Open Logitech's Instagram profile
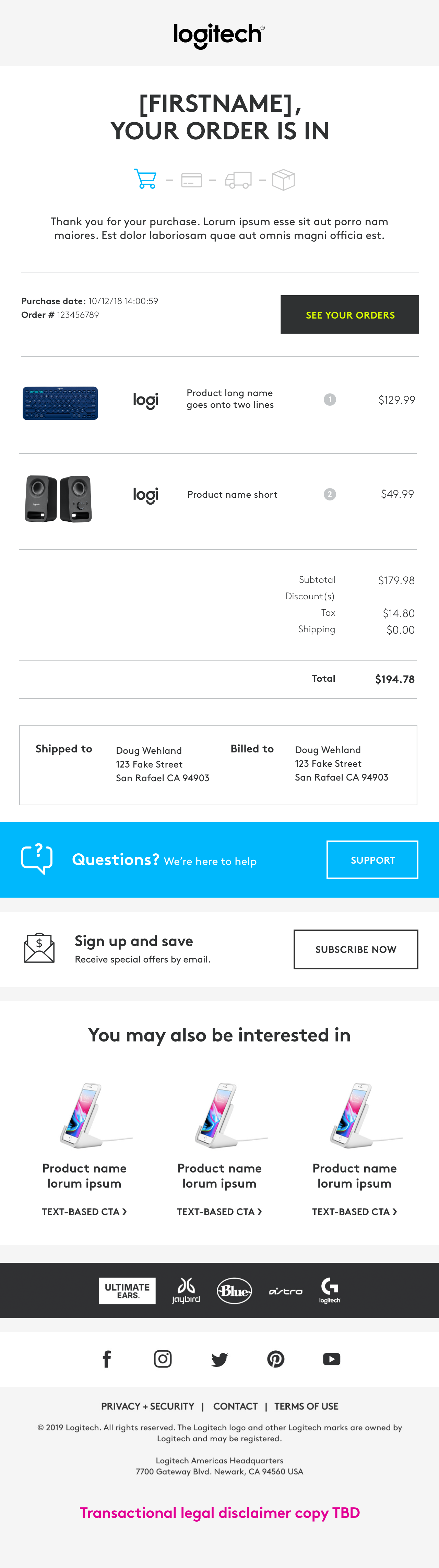 [163, 1359]
